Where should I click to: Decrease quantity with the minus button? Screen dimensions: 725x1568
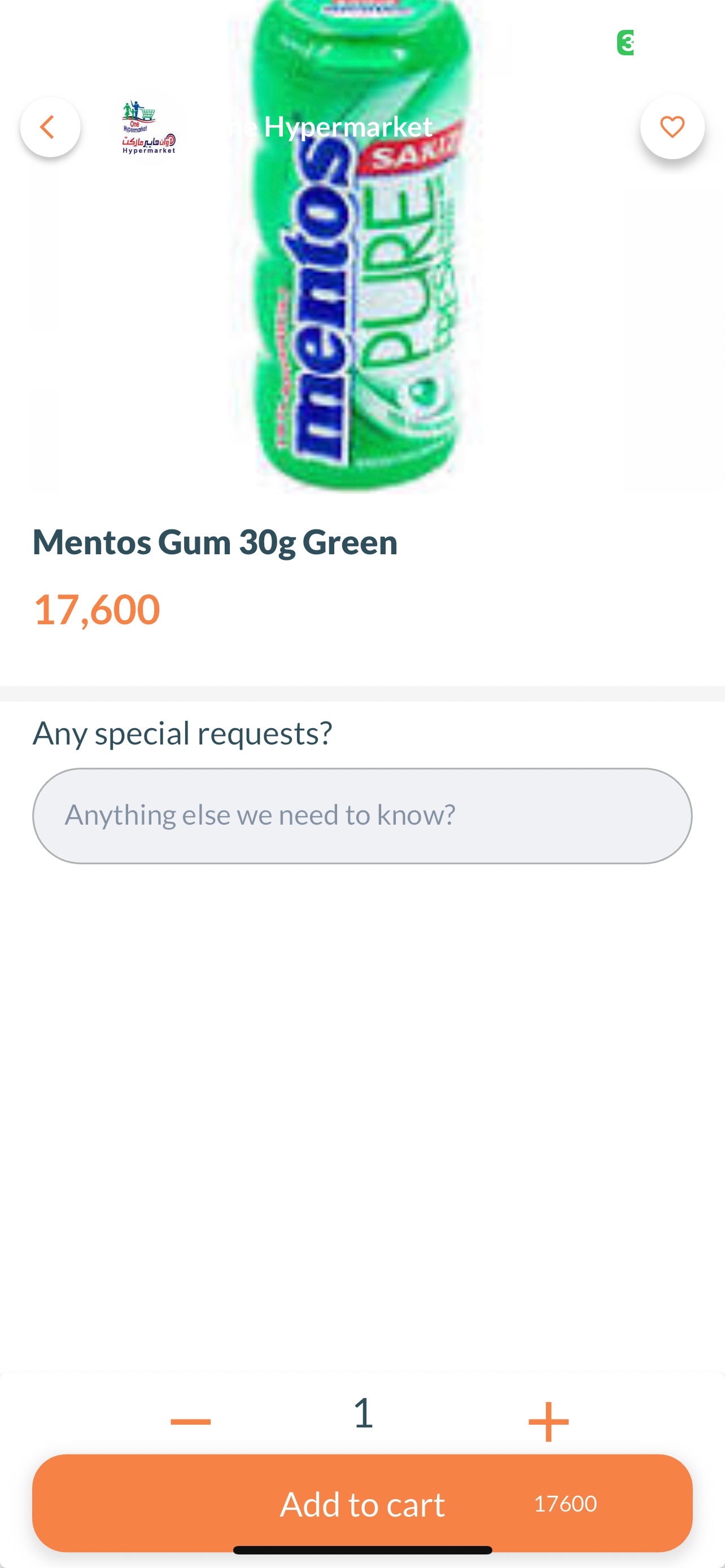coord(190,1421)
